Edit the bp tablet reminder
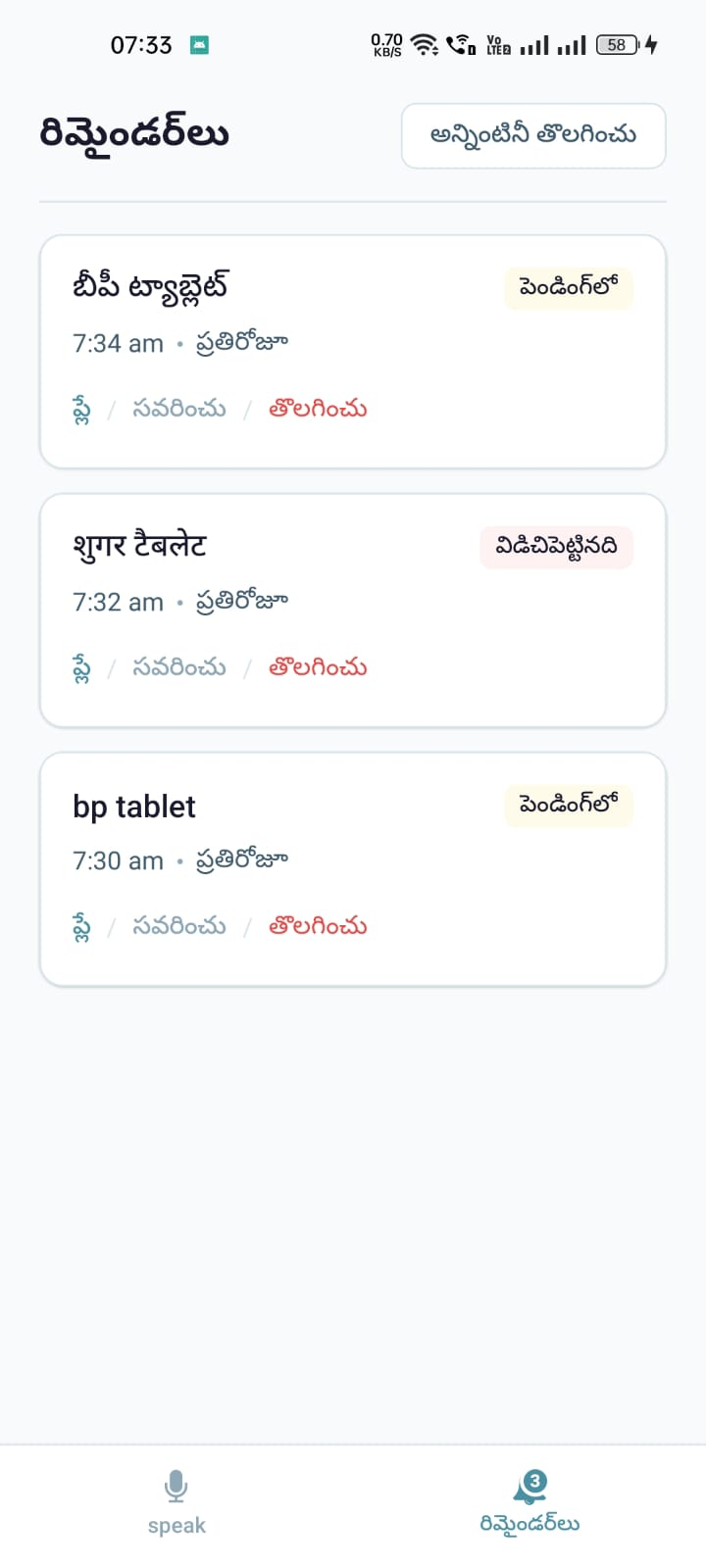Image resolution: width=706 pixels, height=1568 pixels. (x=179, y=927)
